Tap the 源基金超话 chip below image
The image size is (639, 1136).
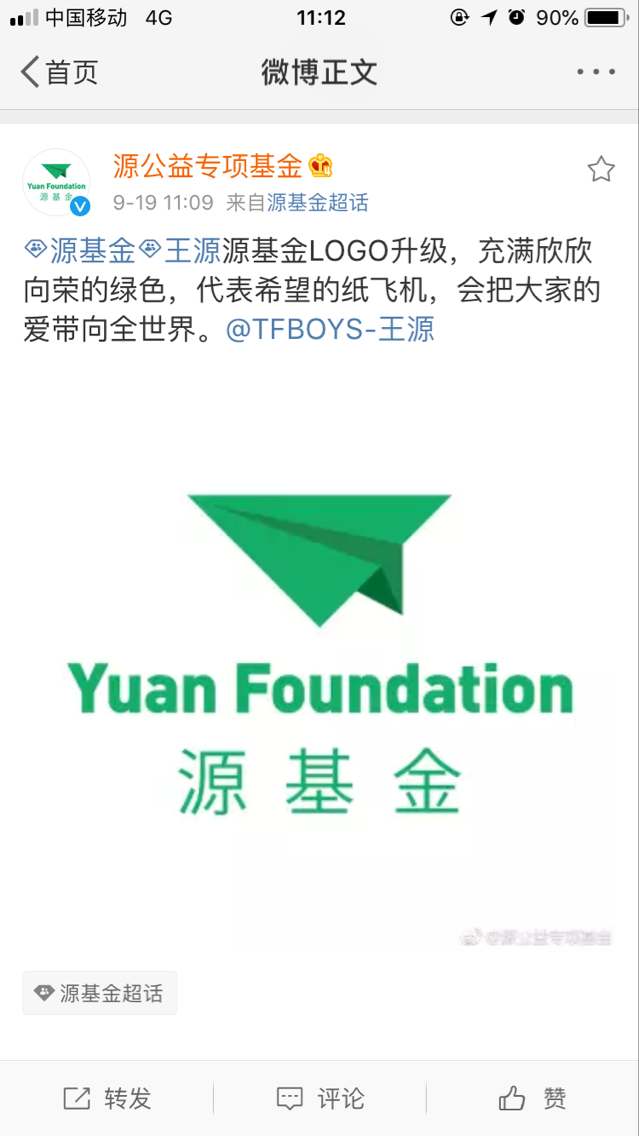[x=99, y=993]
